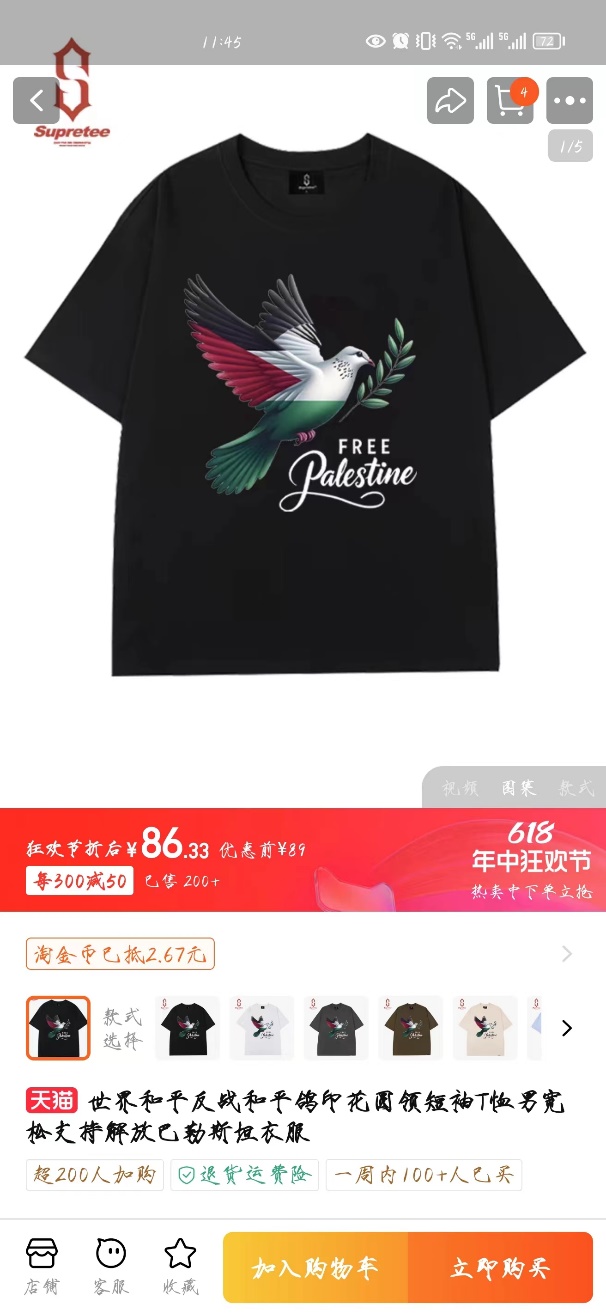Open the 每300减50 discount tag

tap(79, 881)
